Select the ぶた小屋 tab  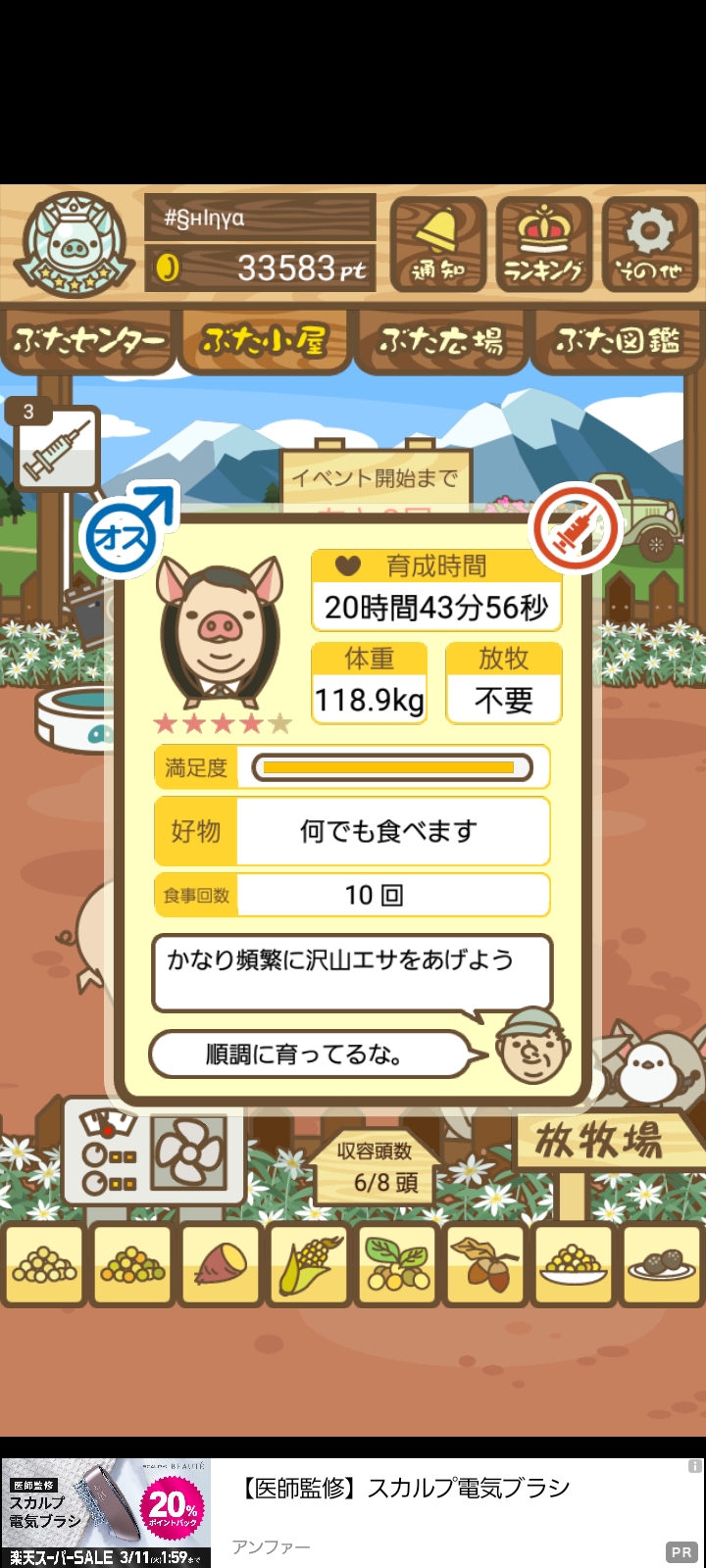pos(264,341)
